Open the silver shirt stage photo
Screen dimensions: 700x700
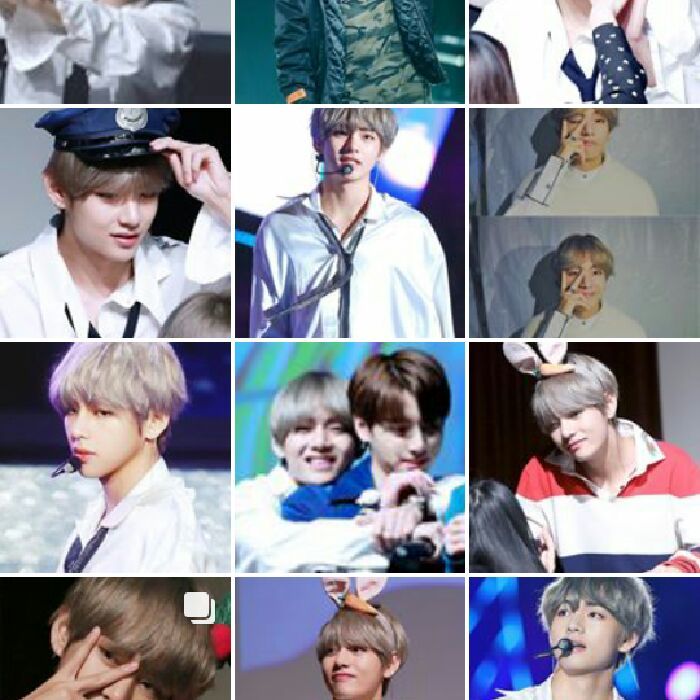tap(349, 222)
